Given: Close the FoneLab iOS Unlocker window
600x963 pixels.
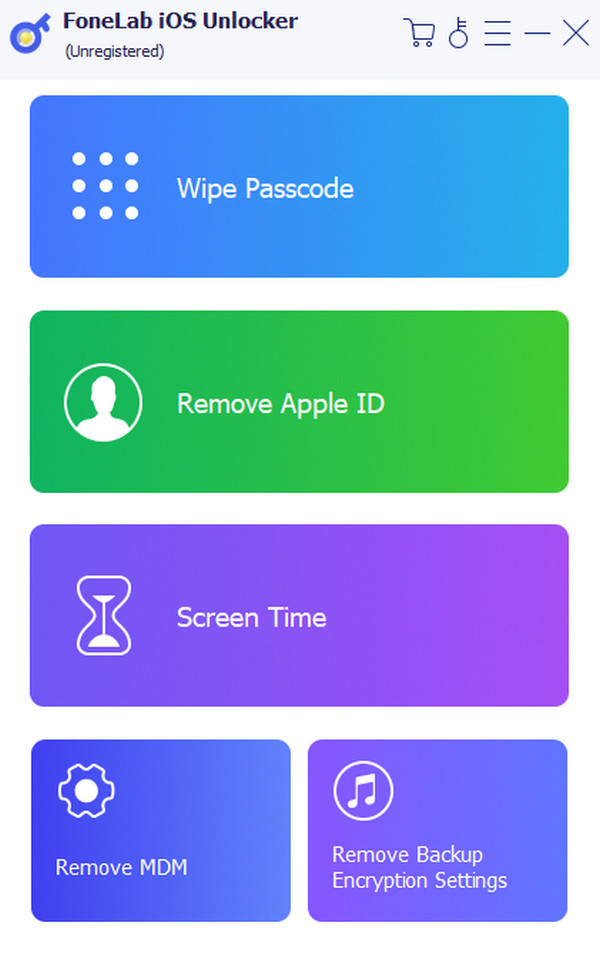Looking at the screenshot, I should pyautogui.click(x=576, y=33).
